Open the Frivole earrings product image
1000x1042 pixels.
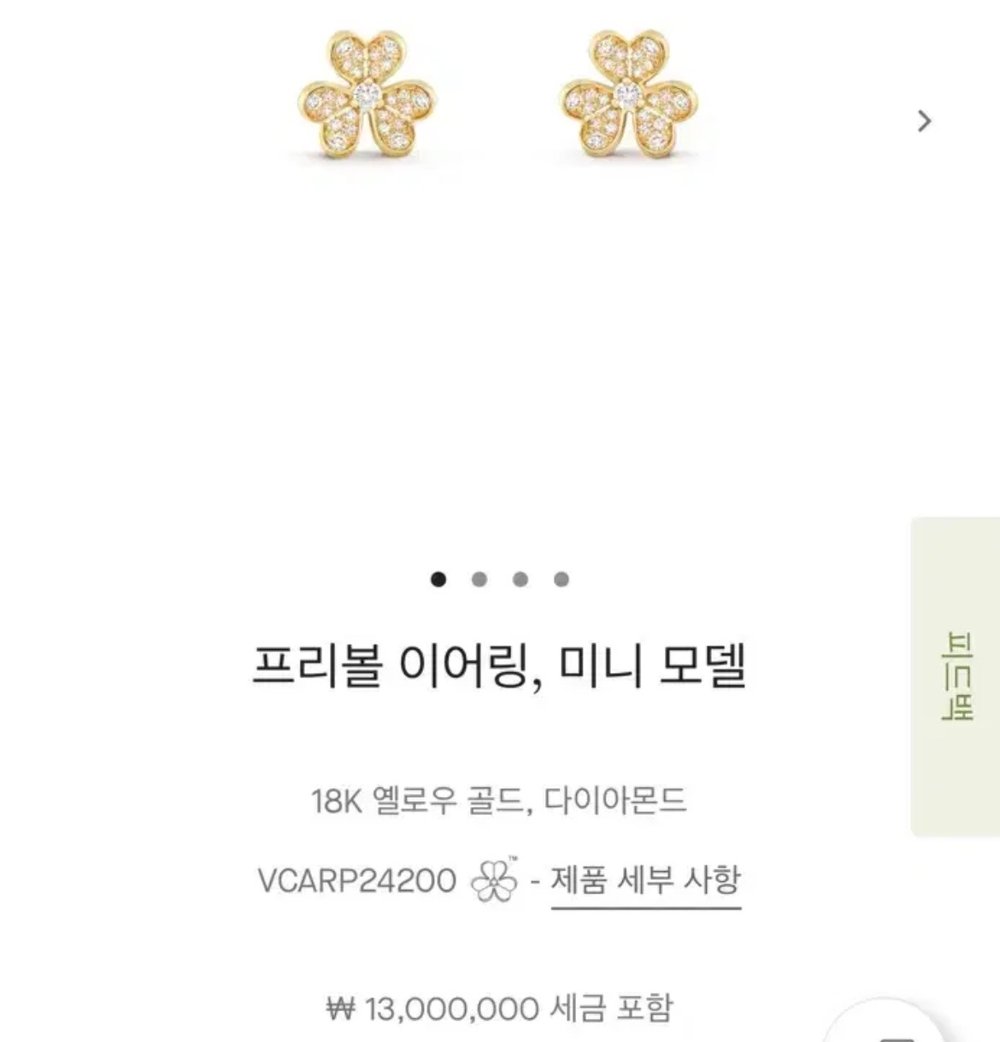tap(498, 95)
